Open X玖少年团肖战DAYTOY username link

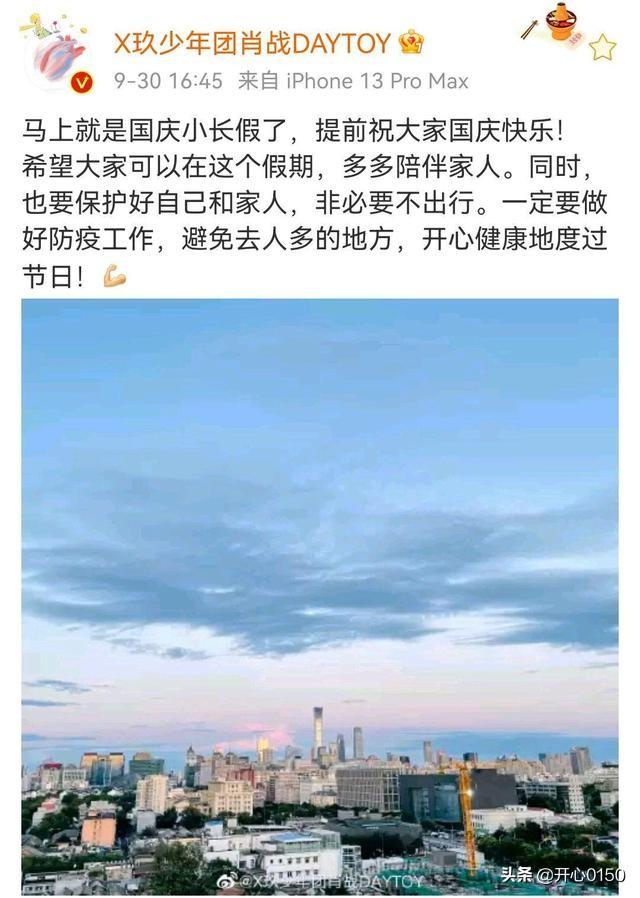tap(253, 42)
